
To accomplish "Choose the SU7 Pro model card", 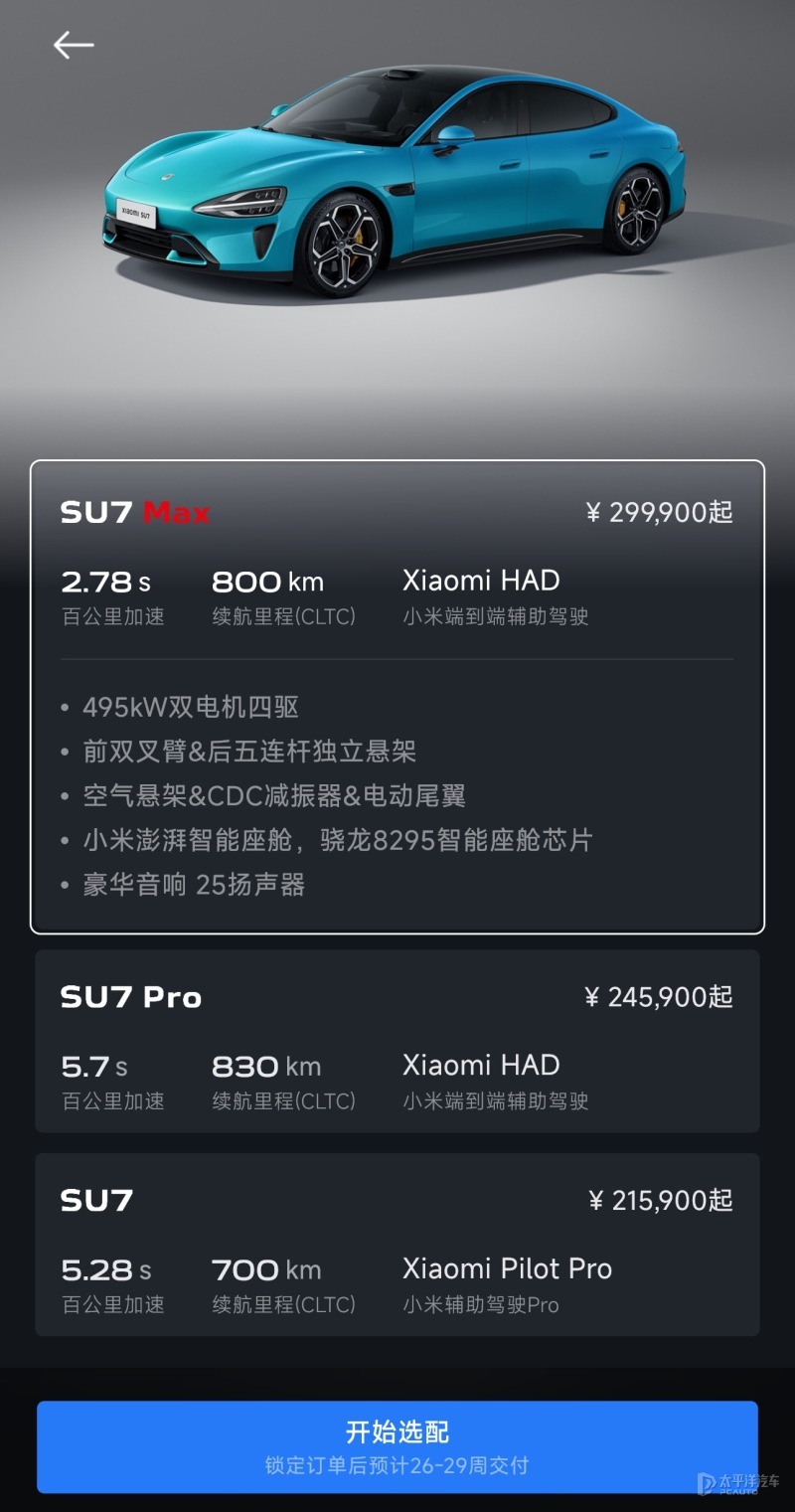I will (397, 1041).
